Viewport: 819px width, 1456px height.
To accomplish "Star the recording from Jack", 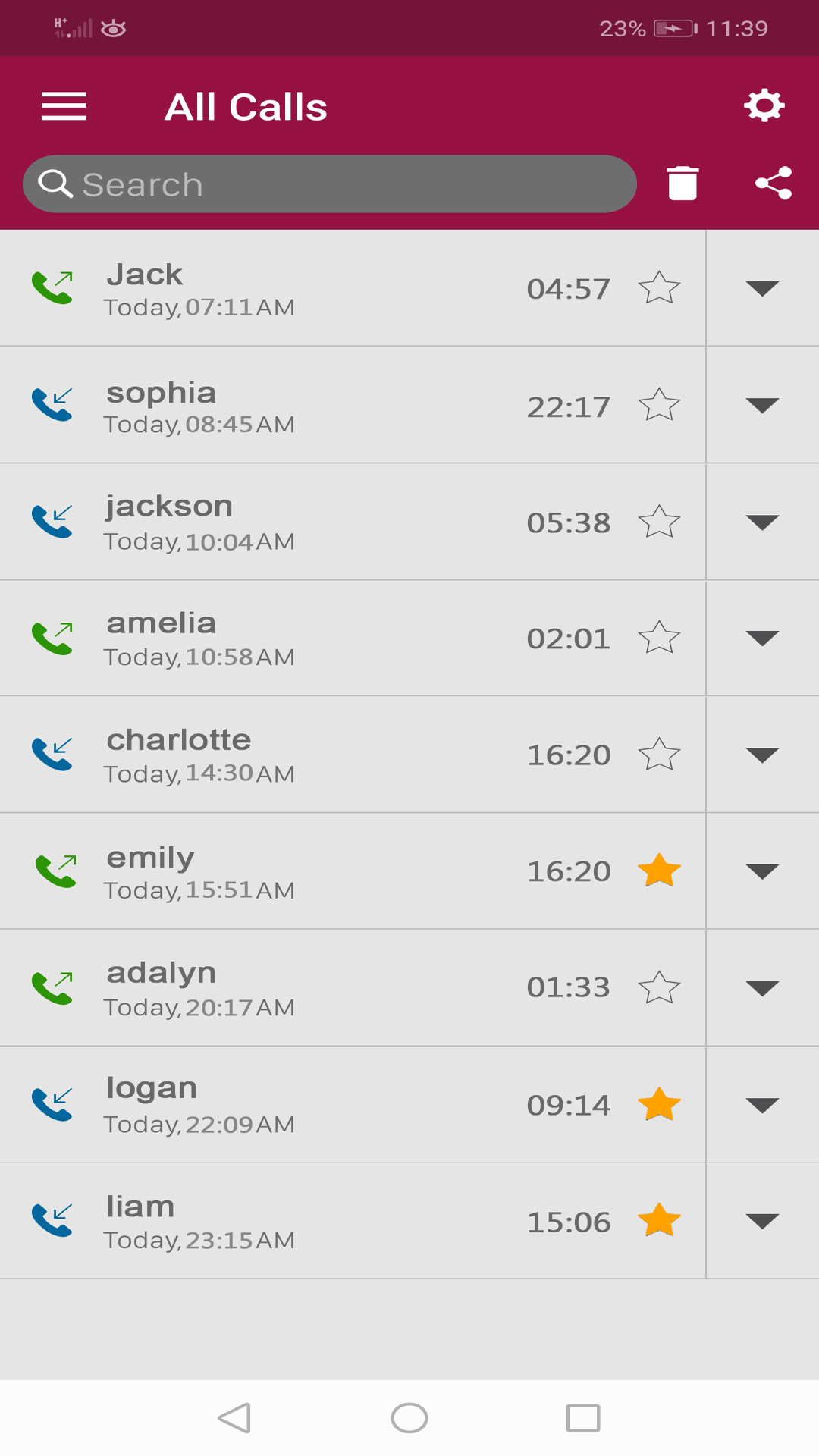I will click(658, 288).
